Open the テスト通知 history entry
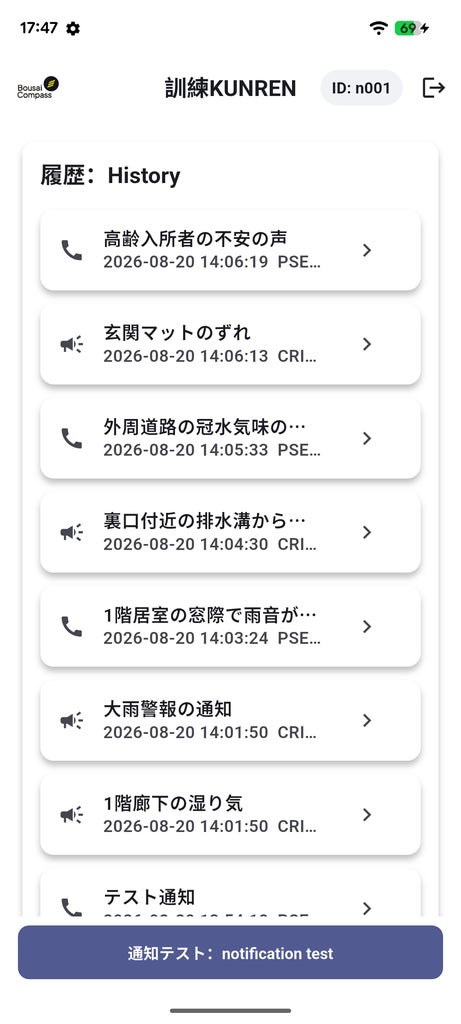Screen dimensions: 461x1024 230,893
